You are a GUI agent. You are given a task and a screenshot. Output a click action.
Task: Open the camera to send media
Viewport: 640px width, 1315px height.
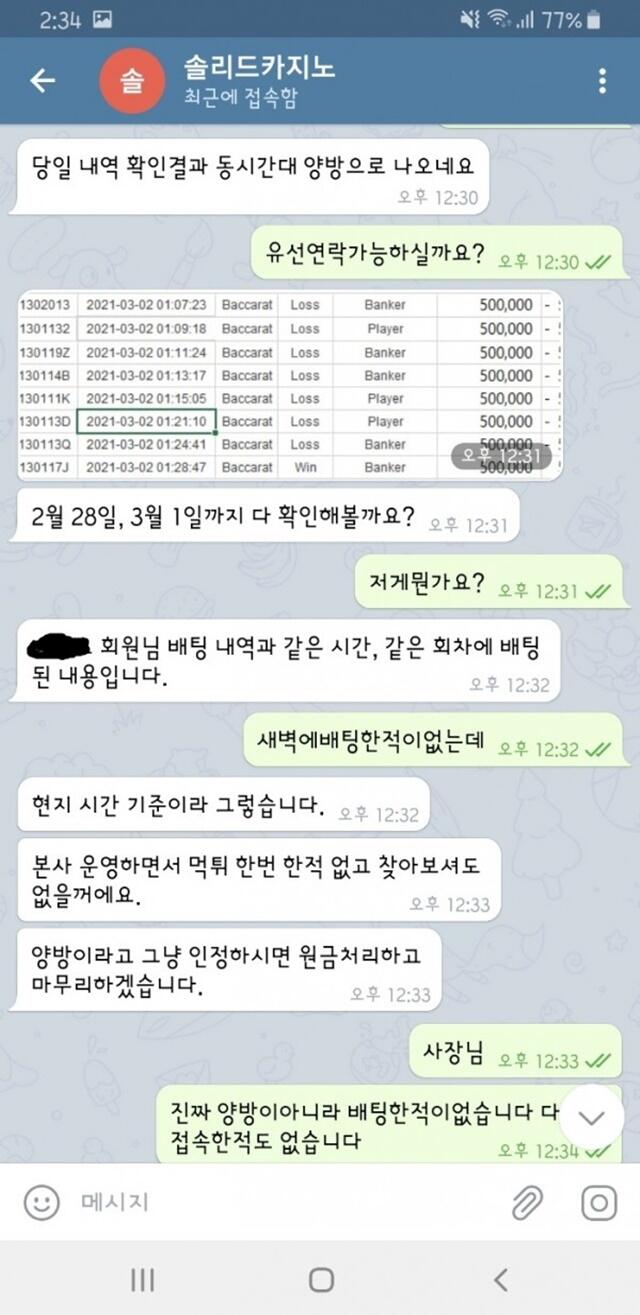click(599, 1203)
